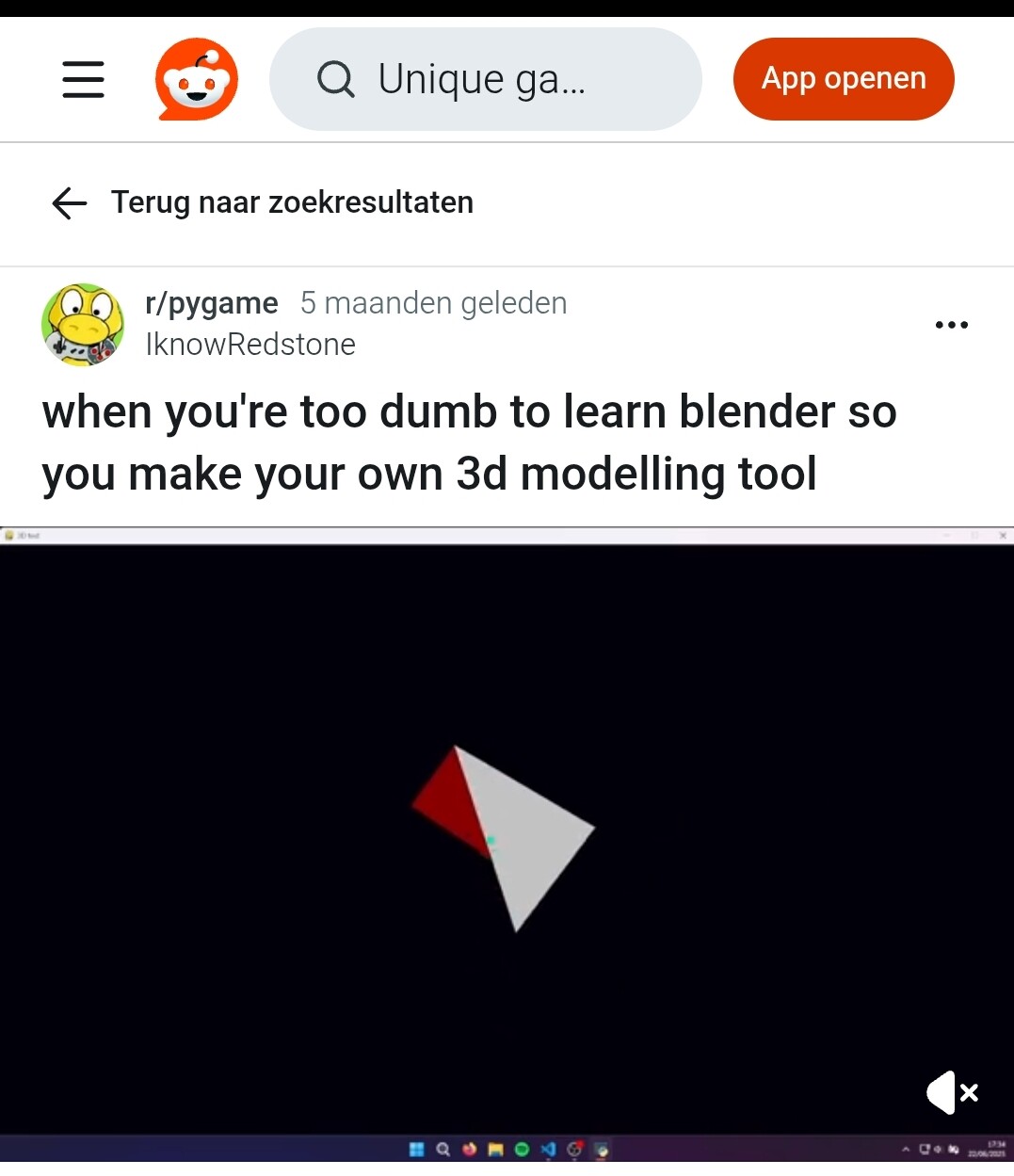View IknowRedstone's profile
Viewport: 1014px width, 1176px height.
(x=250, y=345)
